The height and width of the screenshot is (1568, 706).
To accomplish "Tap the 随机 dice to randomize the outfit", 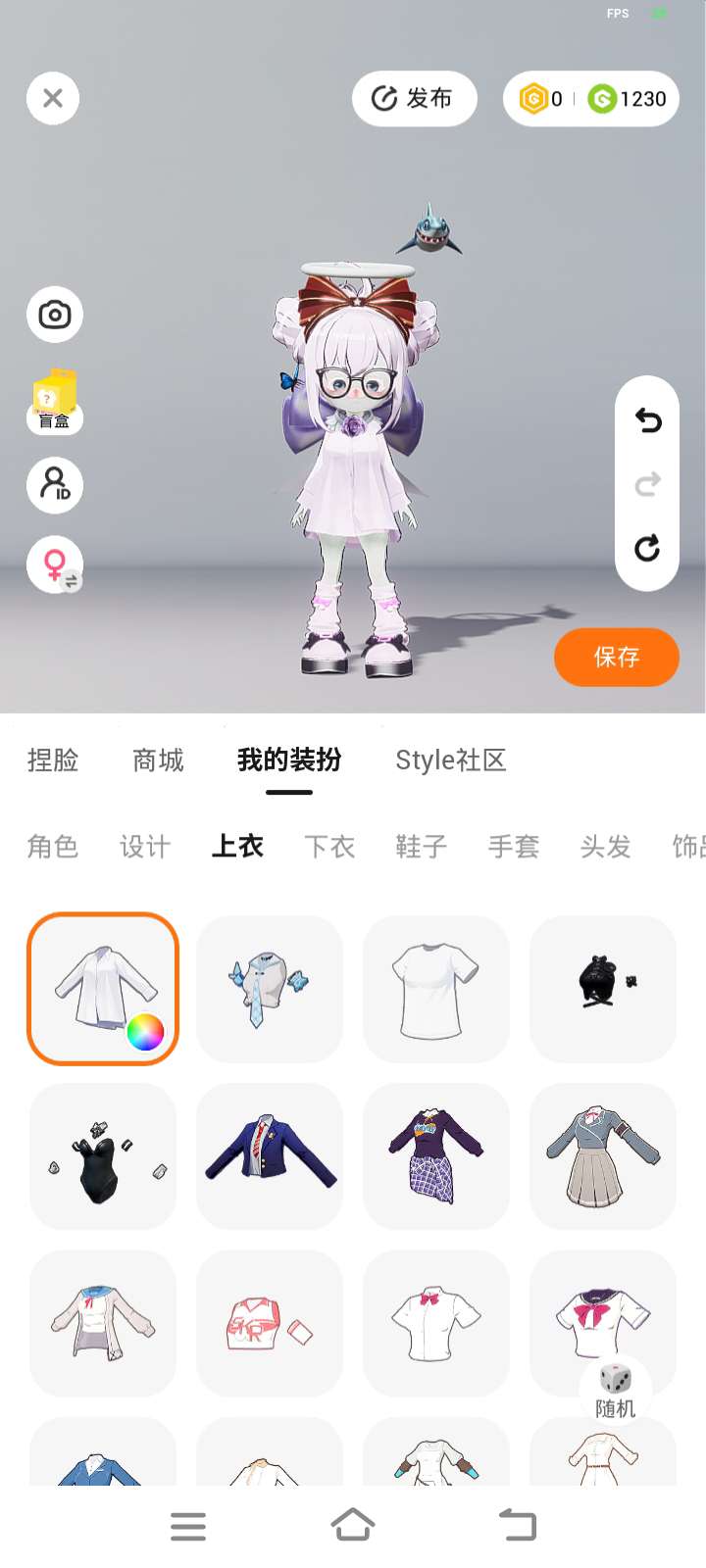I will click(615, 1390).
